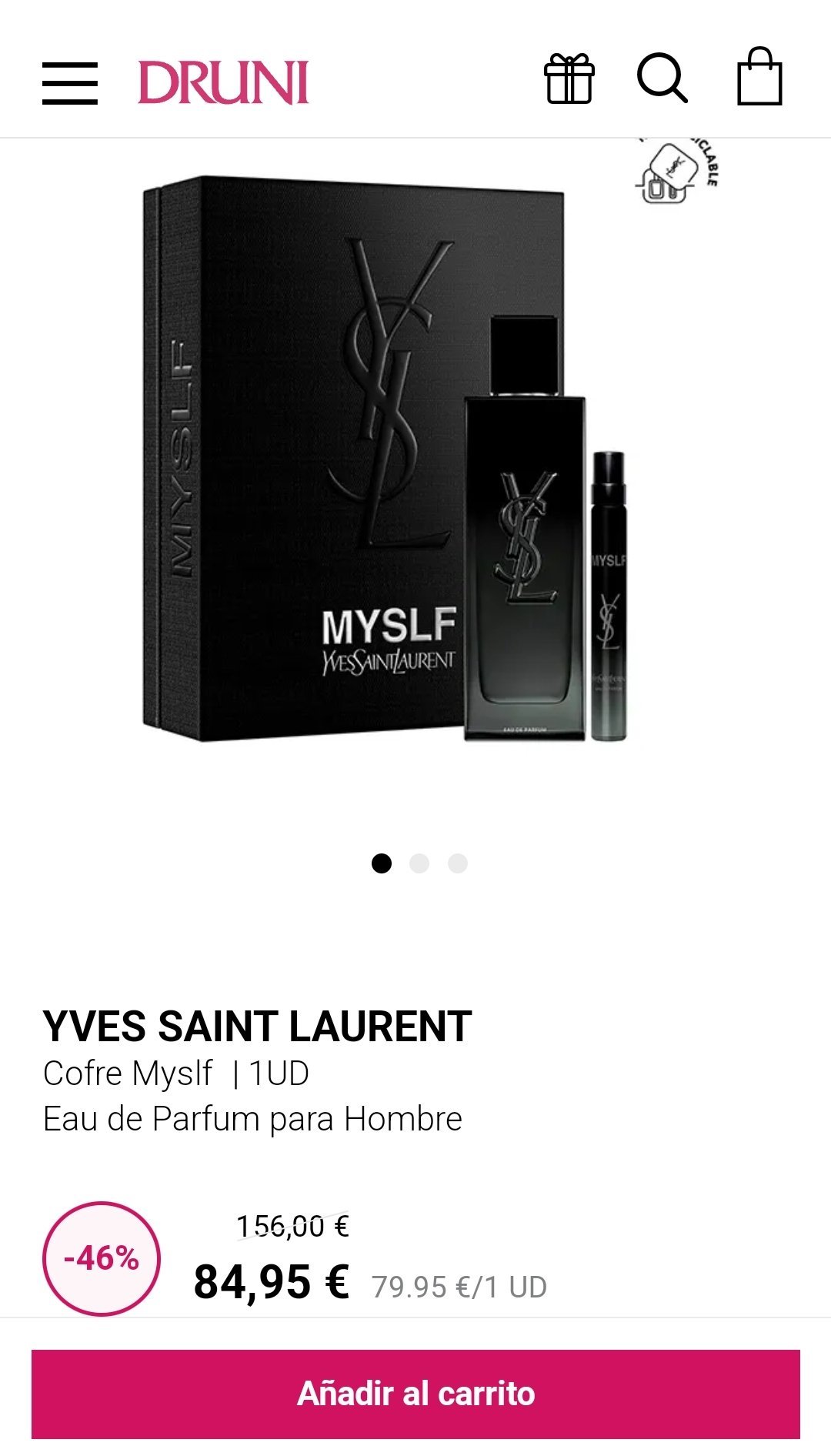Screen dimensions: 831x1456
Task: Go to the Druni home page
Action: coord(223,82)
